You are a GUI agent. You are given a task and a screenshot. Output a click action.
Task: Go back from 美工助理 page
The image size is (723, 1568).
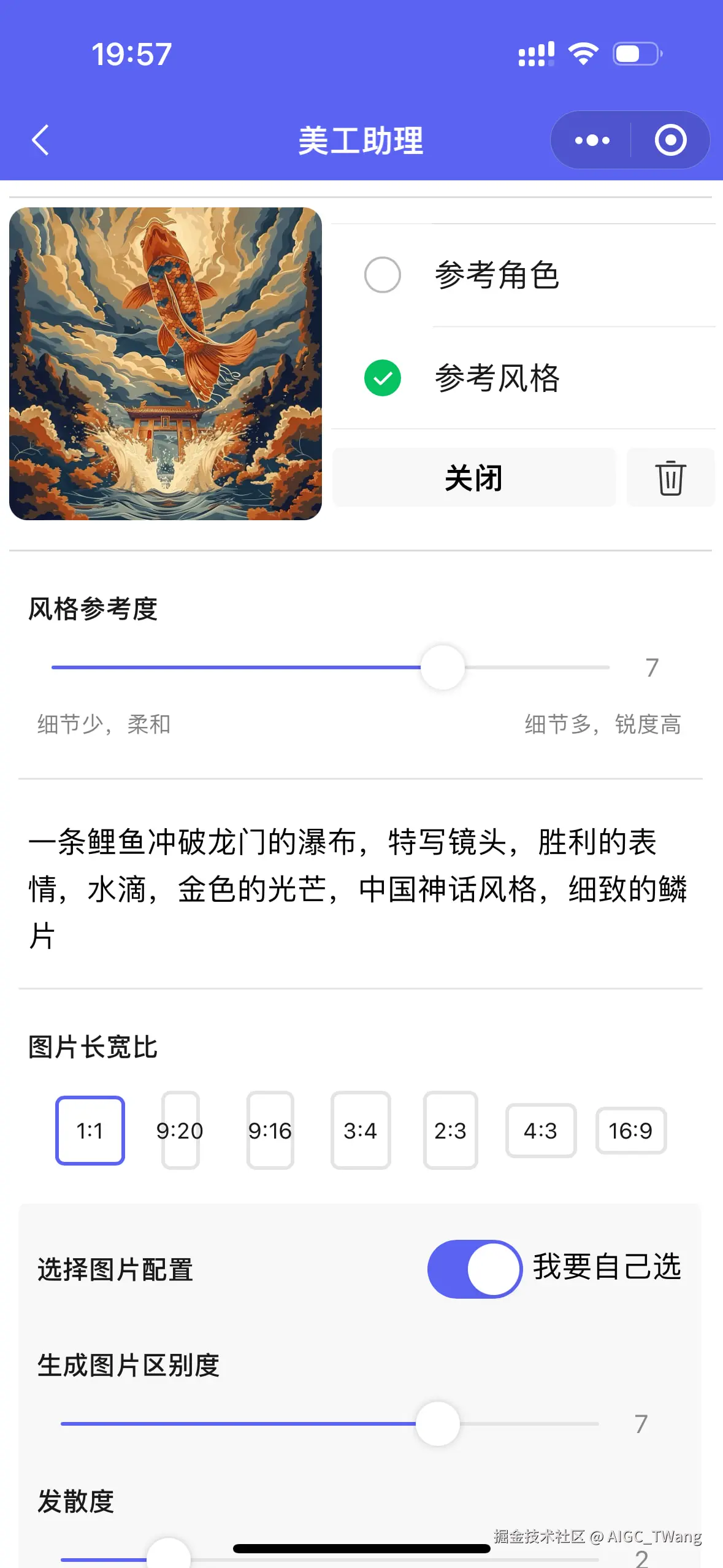pyautogui.click(x=40, y=140)
